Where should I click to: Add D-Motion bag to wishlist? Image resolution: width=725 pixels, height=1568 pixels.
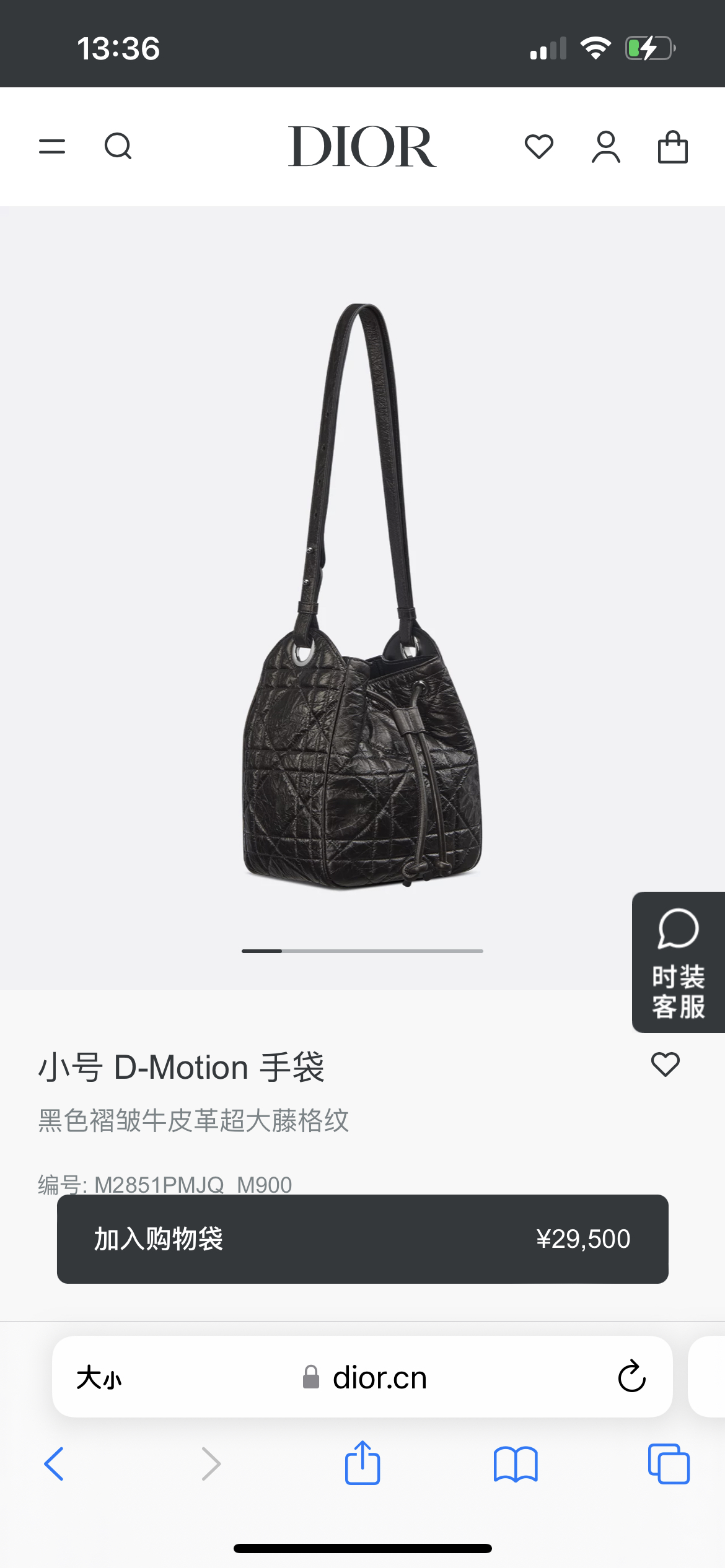pyautogui.click(x=665, y=1065)
